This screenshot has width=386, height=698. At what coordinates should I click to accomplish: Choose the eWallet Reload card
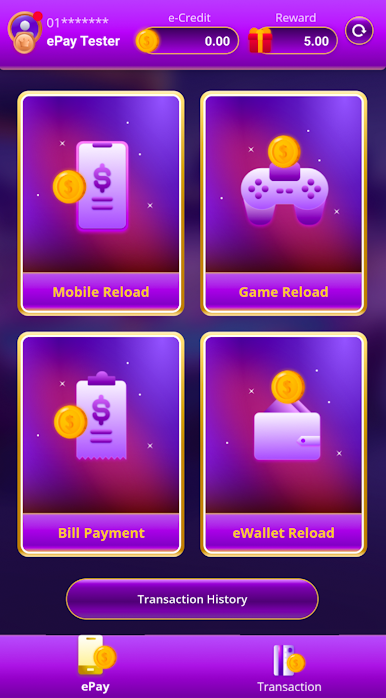point(284,444)
